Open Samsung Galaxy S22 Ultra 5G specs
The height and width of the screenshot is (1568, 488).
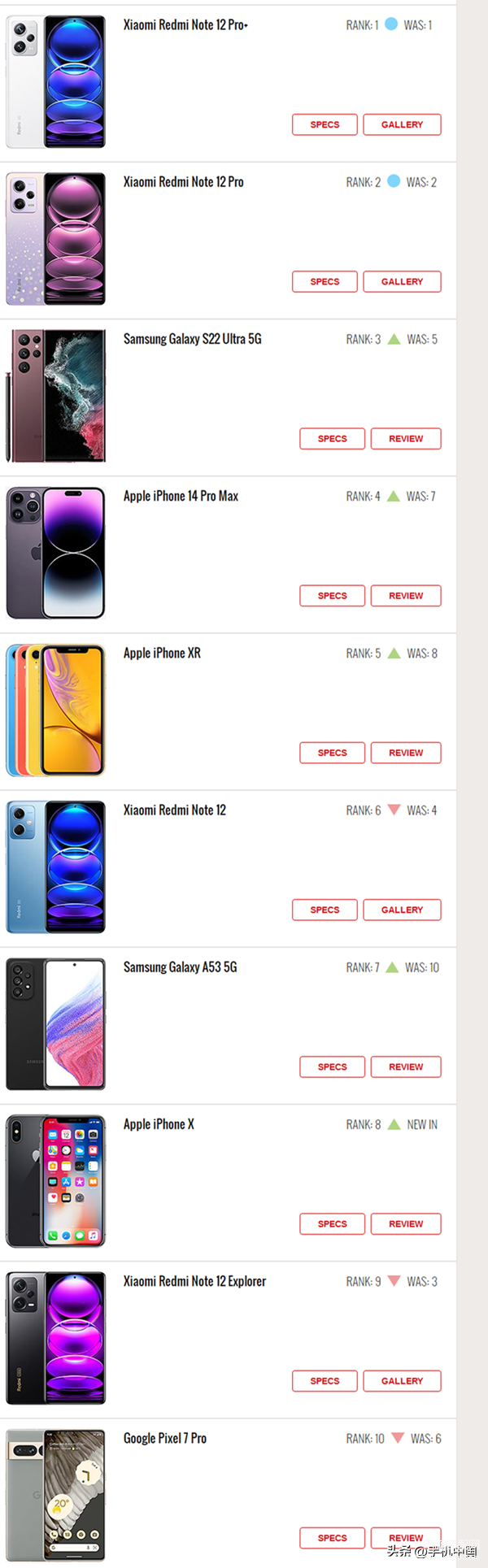tap(332, 438)
